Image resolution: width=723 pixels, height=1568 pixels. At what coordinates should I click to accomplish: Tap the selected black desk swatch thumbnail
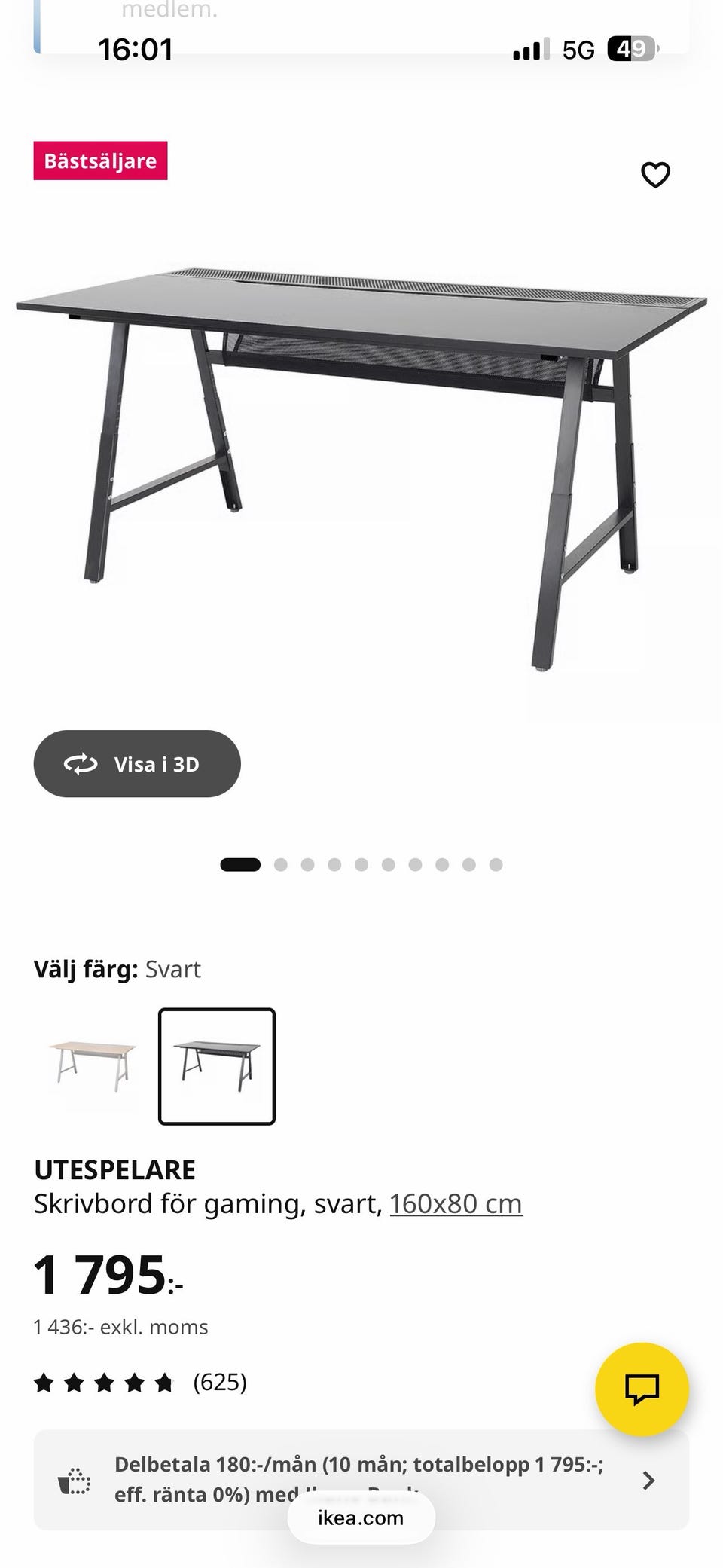click(x=216, y=1065)
